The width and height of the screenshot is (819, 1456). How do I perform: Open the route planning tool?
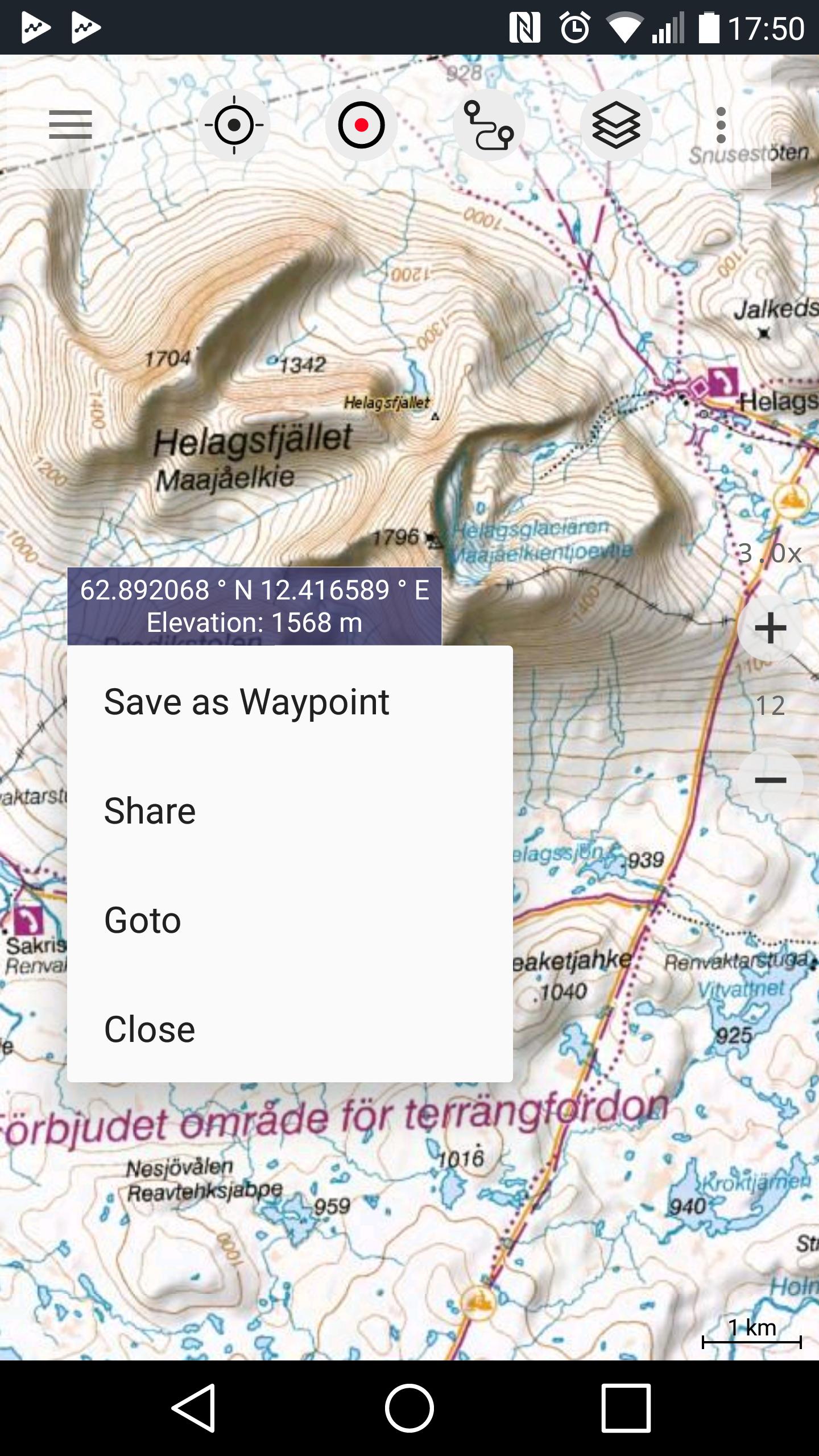(x=489, y=125)
